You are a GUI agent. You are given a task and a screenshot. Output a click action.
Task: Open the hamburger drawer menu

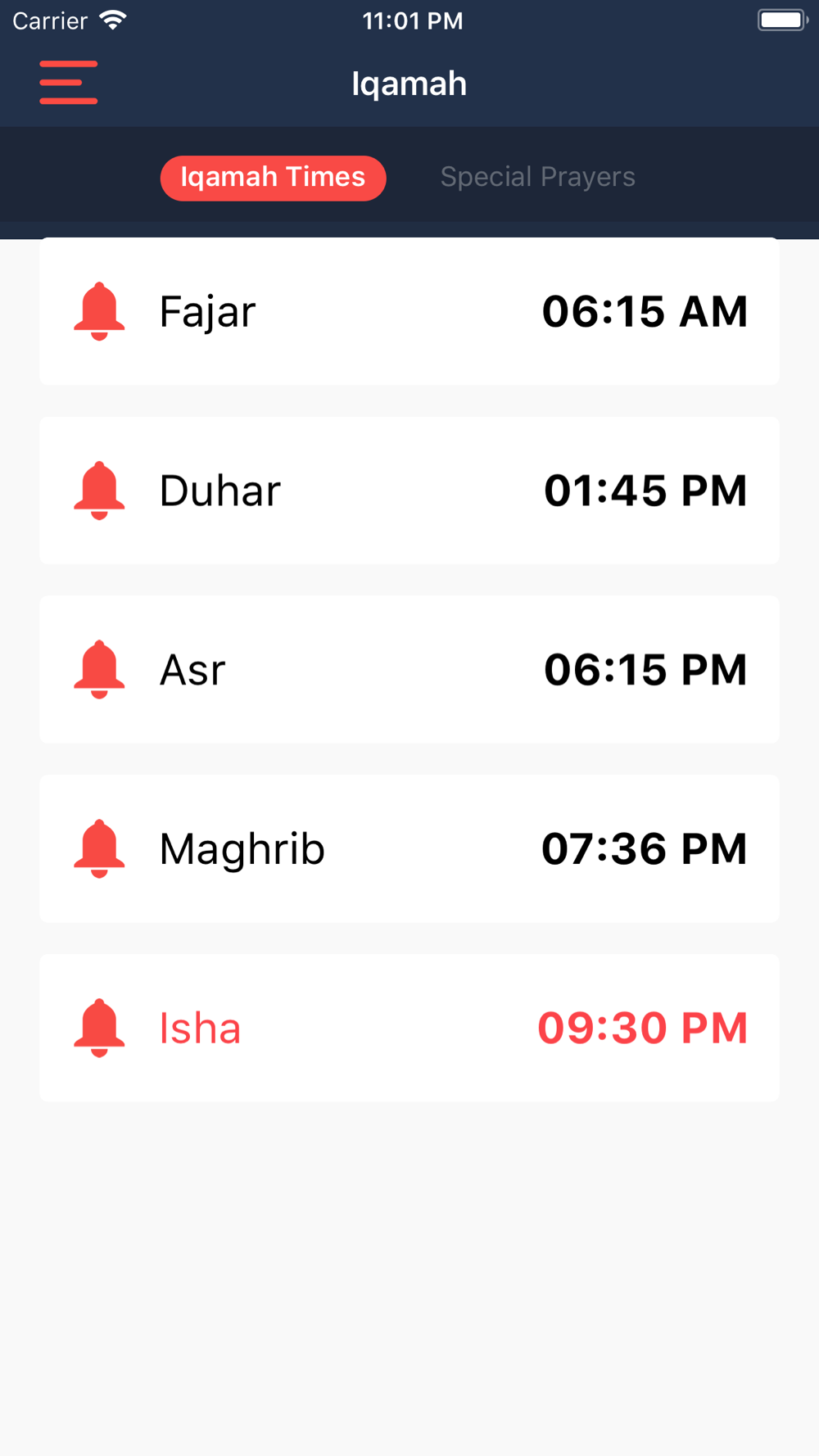(x=69, y=83)
